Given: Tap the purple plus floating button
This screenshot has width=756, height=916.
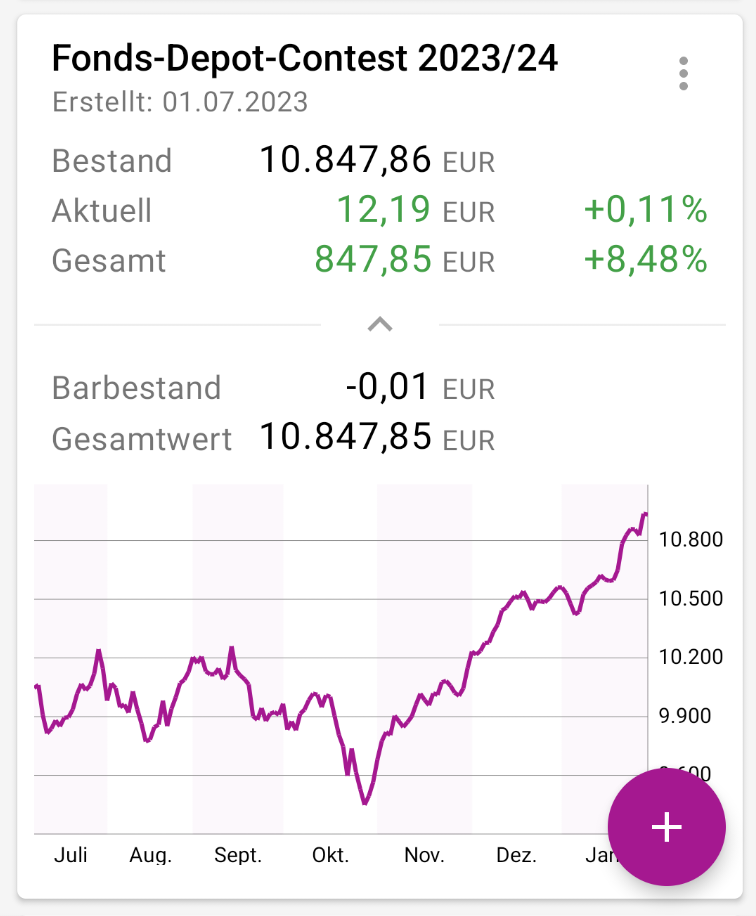Looking at the screenshot, I should pos(666,827).
